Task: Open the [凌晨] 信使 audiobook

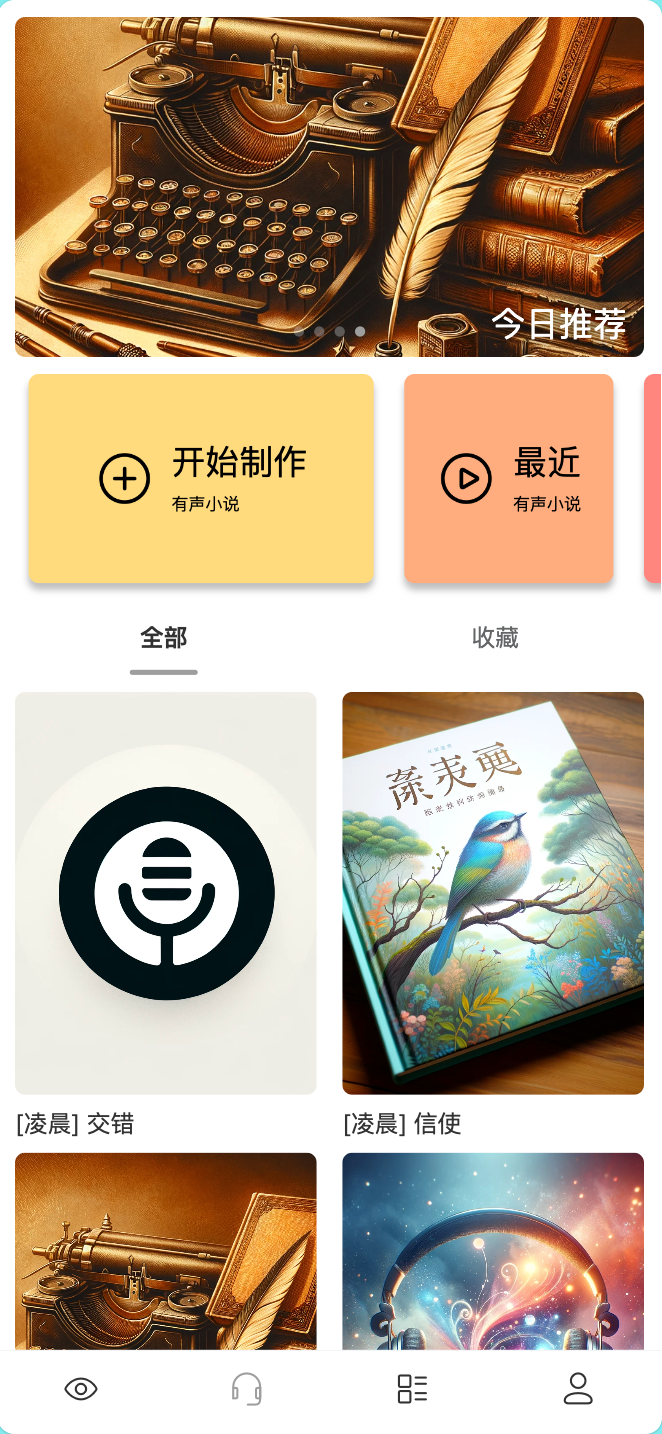Action: point(493,893)
